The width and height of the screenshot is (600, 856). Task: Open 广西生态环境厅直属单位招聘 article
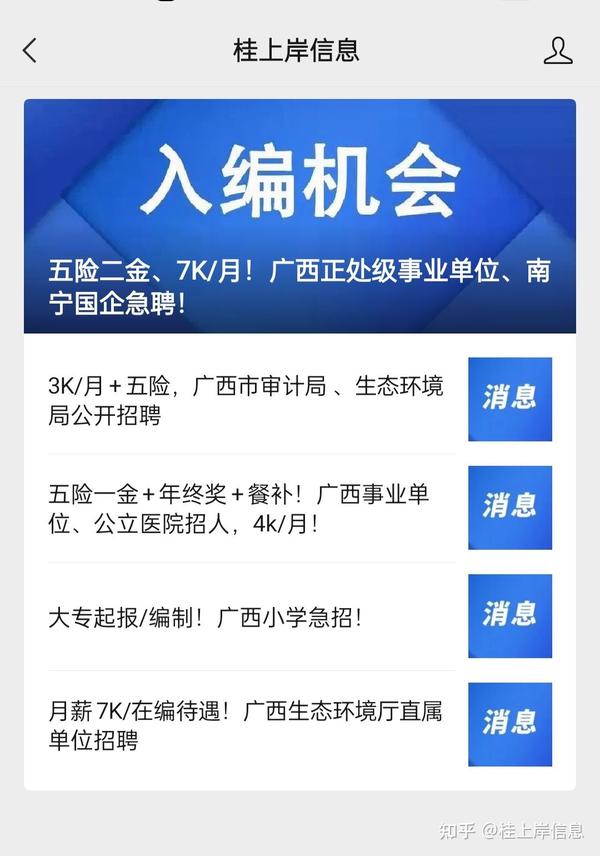pyautogui.click(x=246, y=725)
